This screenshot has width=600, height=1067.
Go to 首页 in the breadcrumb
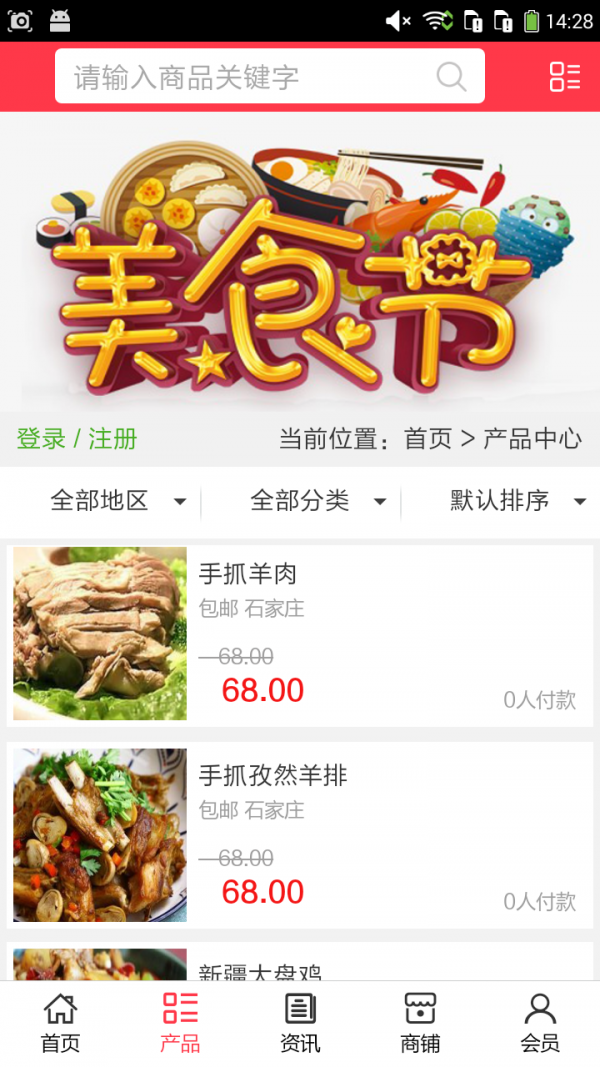pyautogui.click(x=428, y=439)
